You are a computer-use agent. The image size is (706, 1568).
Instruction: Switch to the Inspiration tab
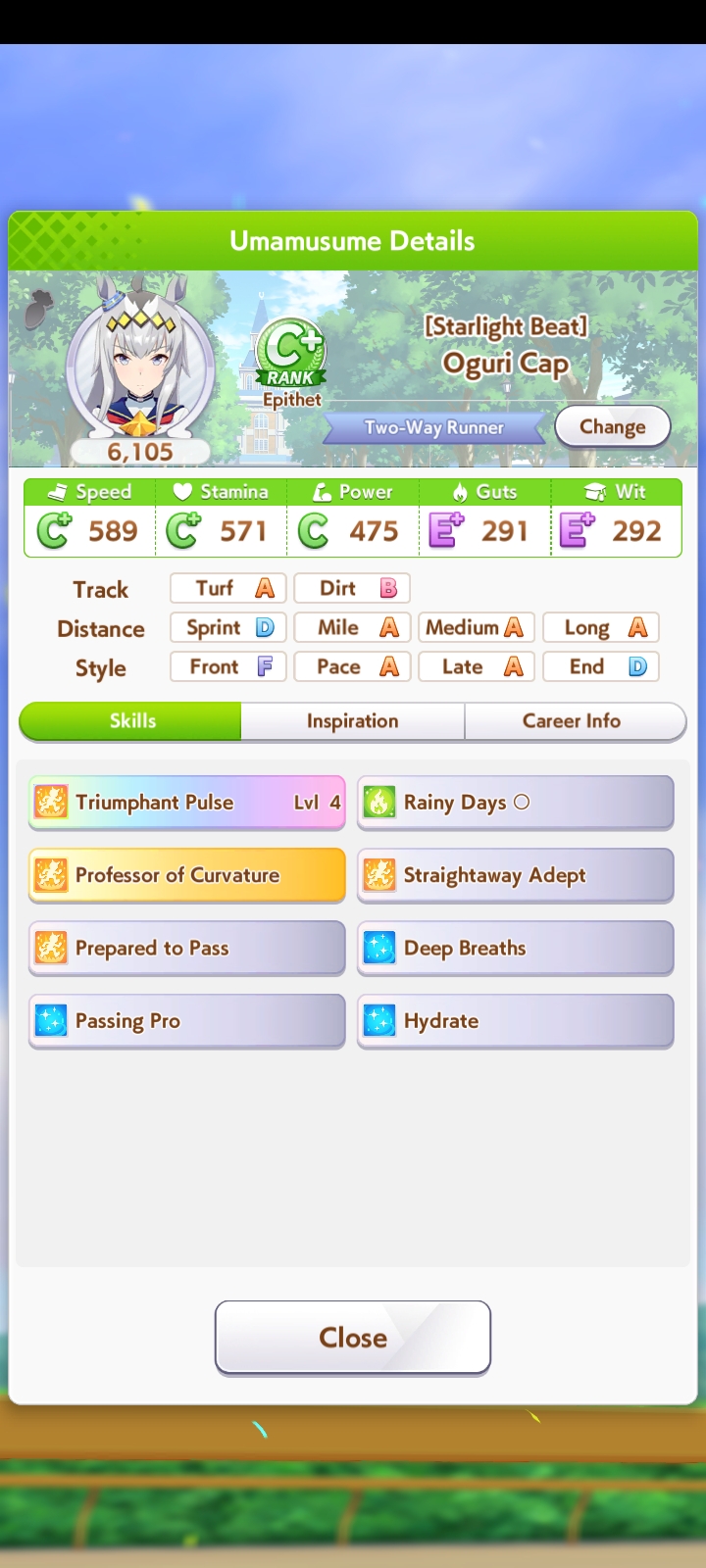coord(353,721)
